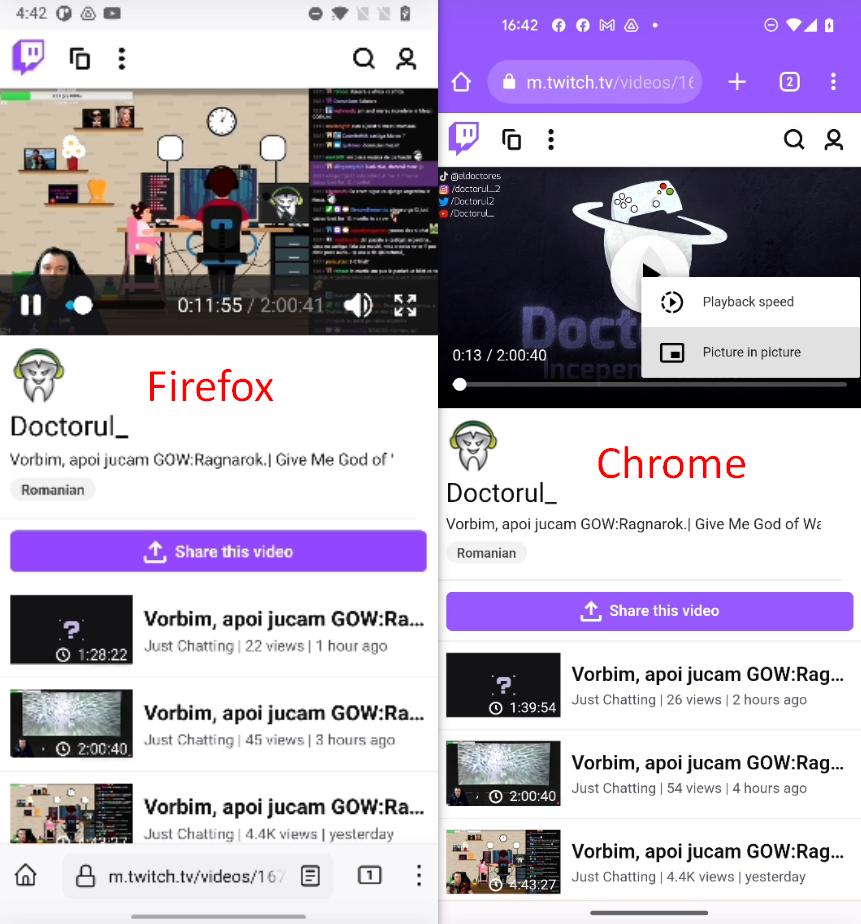The height and width of the screenshot is (924, 861).
Task: Tap the search icon on Chrome's Twitch page
Action: coord(794,140)
